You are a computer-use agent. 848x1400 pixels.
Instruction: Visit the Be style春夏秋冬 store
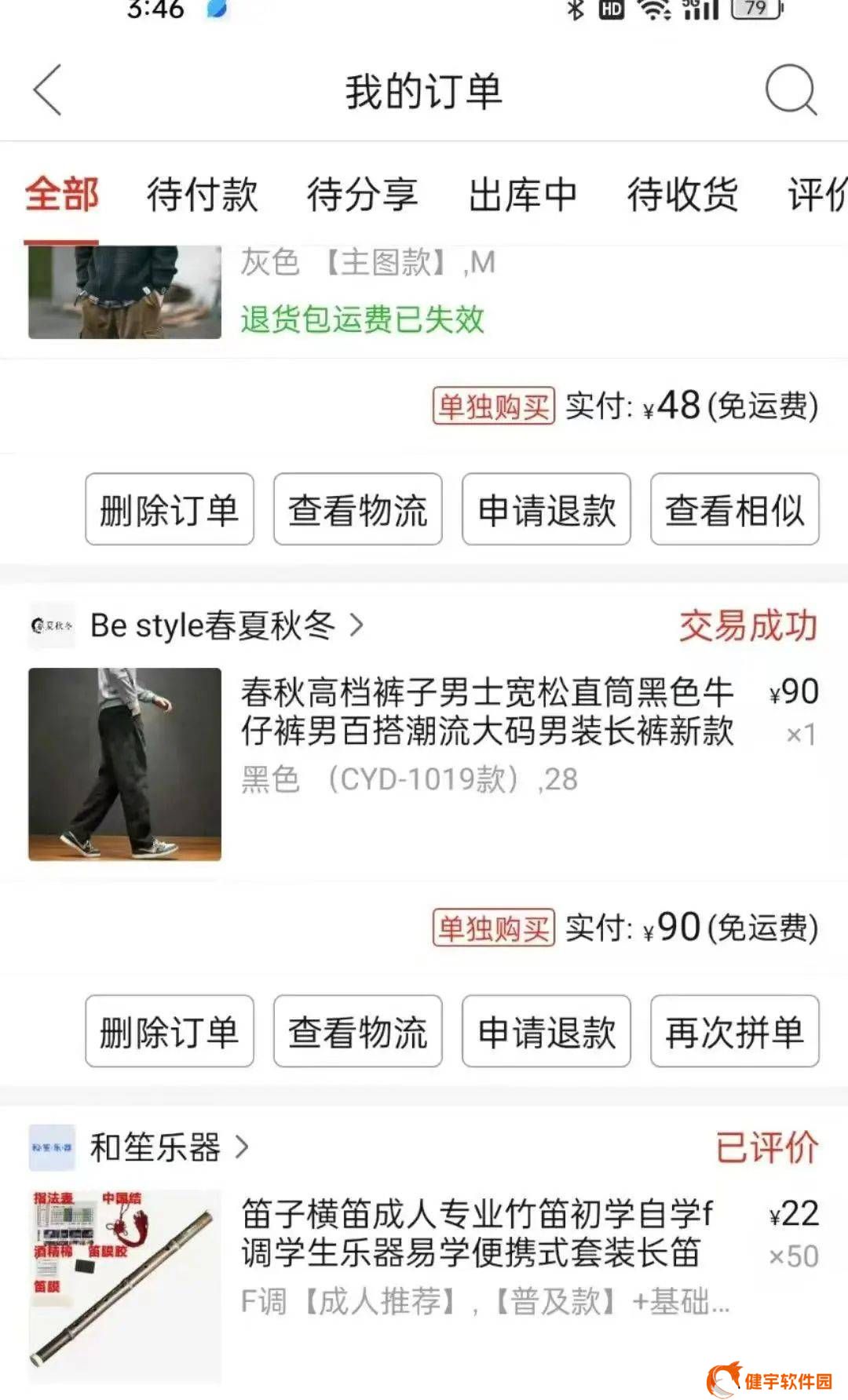coord(212,625)
